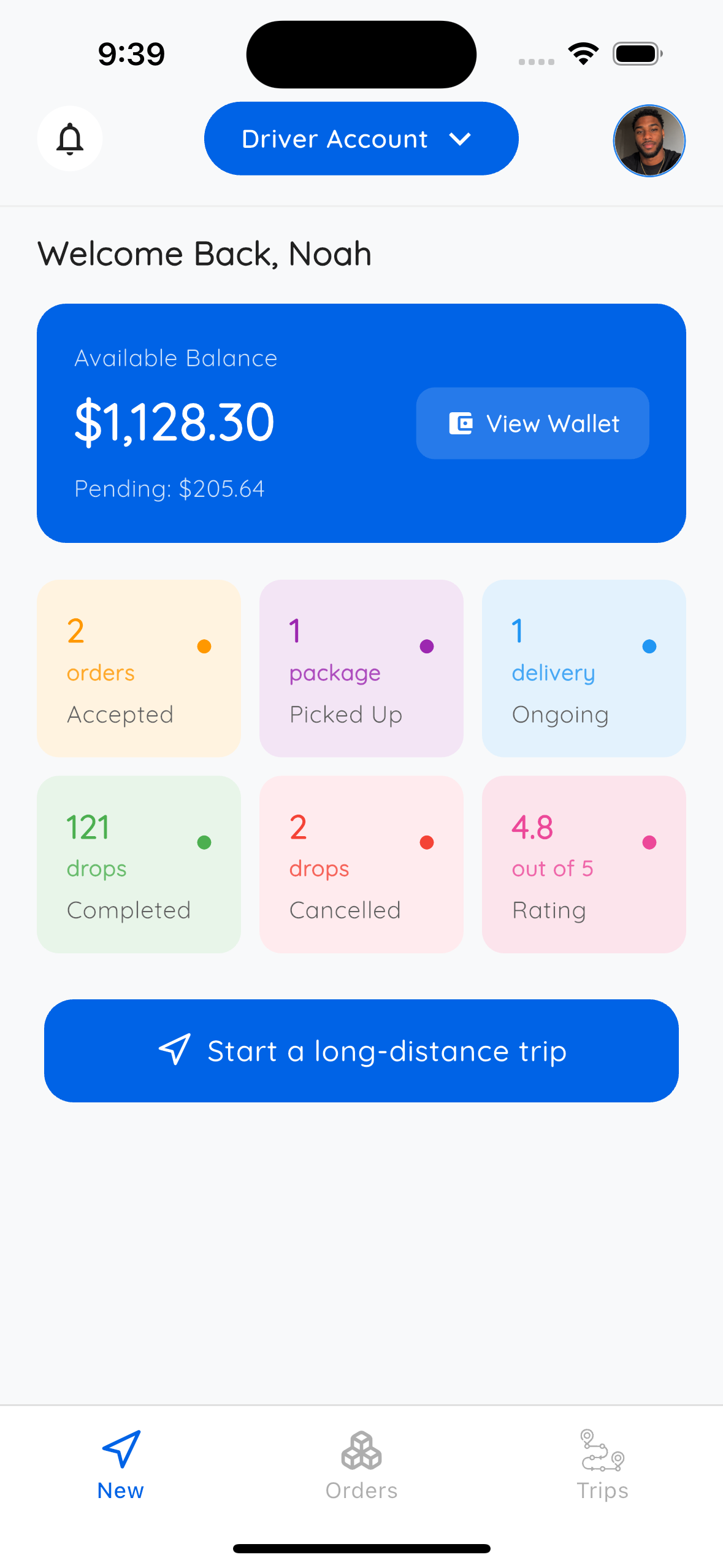The width and height of the screenshot is (723, 1568).
Task: Click the red dot on Cancelled drops card
Action: point(427,842)
